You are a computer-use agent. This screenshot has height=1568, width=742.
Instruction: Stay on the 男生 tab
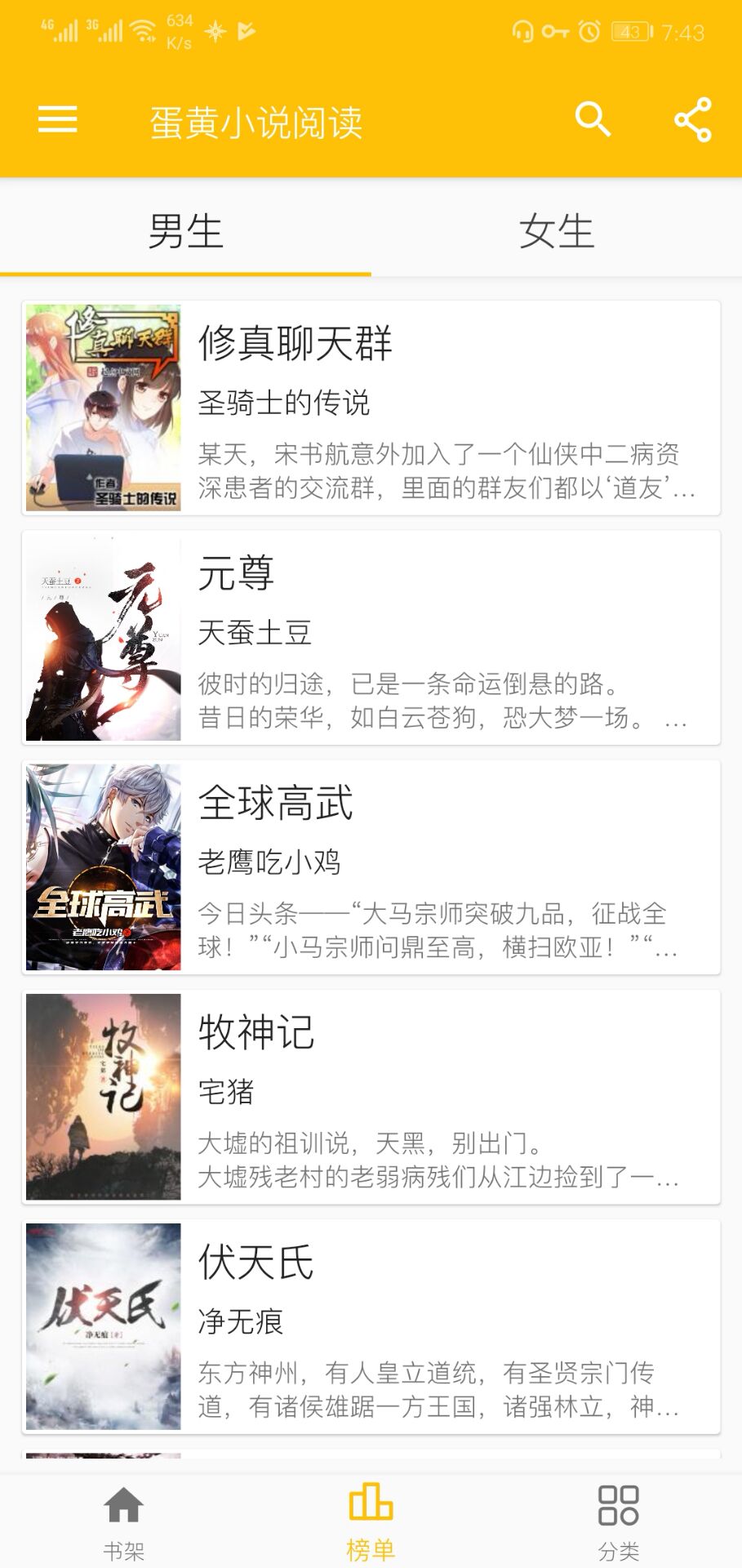pos(185,231)
